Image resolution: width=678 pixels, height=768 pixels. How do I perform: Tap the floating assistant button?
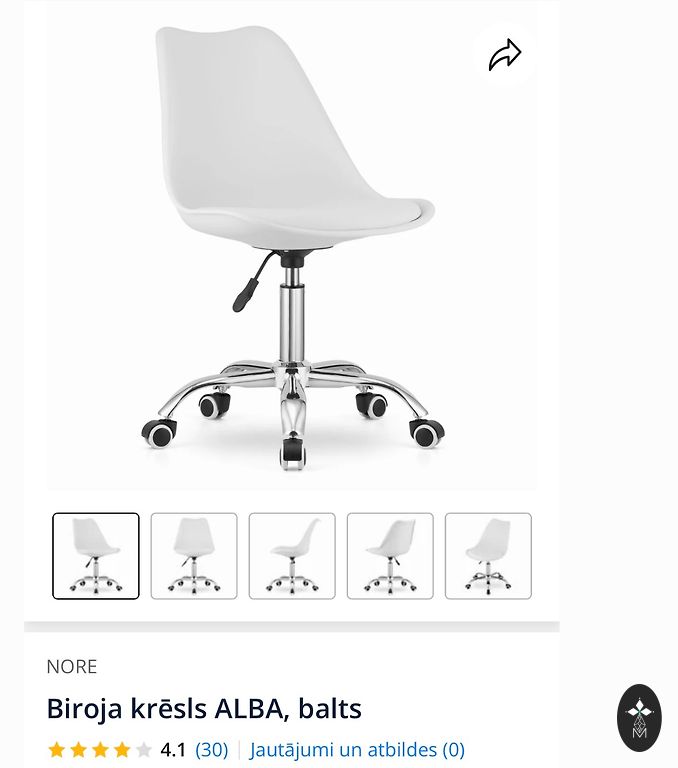[x=639, y=718]
